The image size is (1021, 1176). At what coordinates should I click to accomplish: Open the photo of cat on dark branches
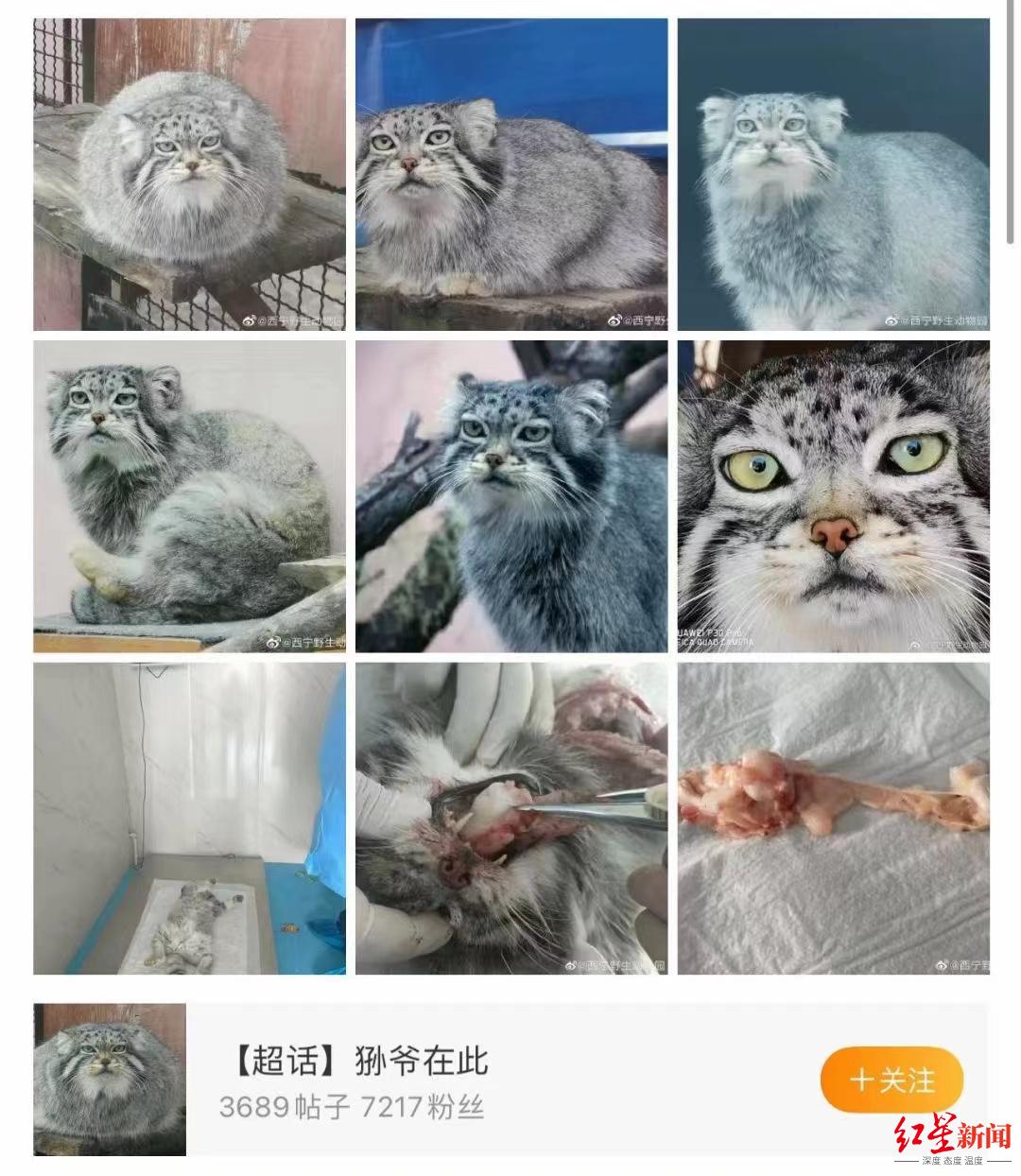point(511,496)
